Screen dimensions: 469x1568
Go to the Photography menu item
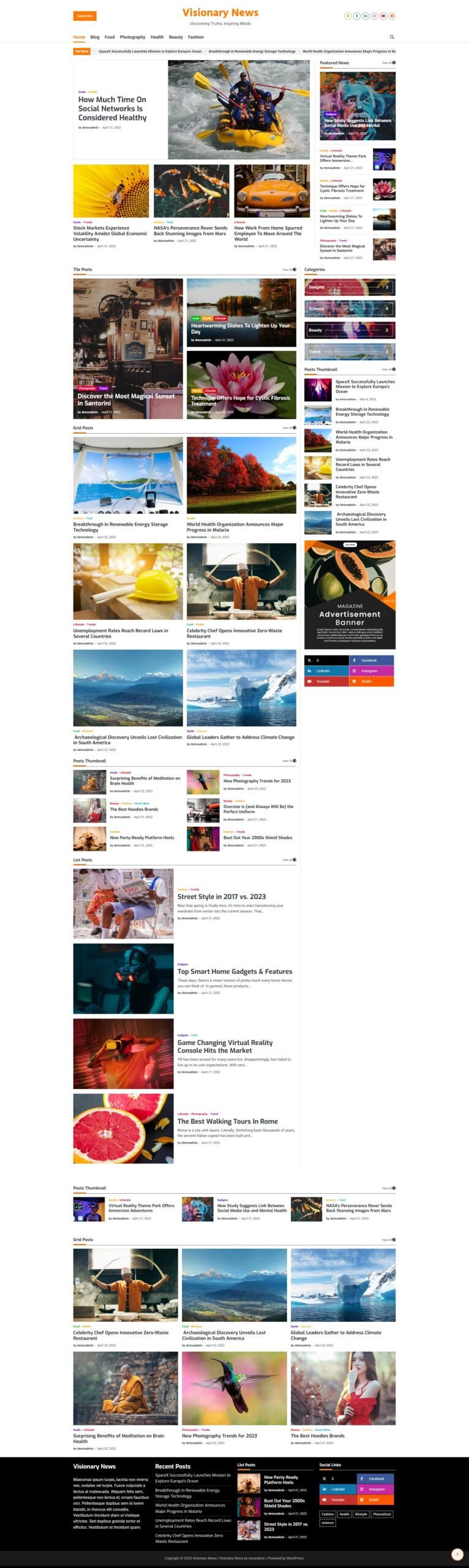132,37
